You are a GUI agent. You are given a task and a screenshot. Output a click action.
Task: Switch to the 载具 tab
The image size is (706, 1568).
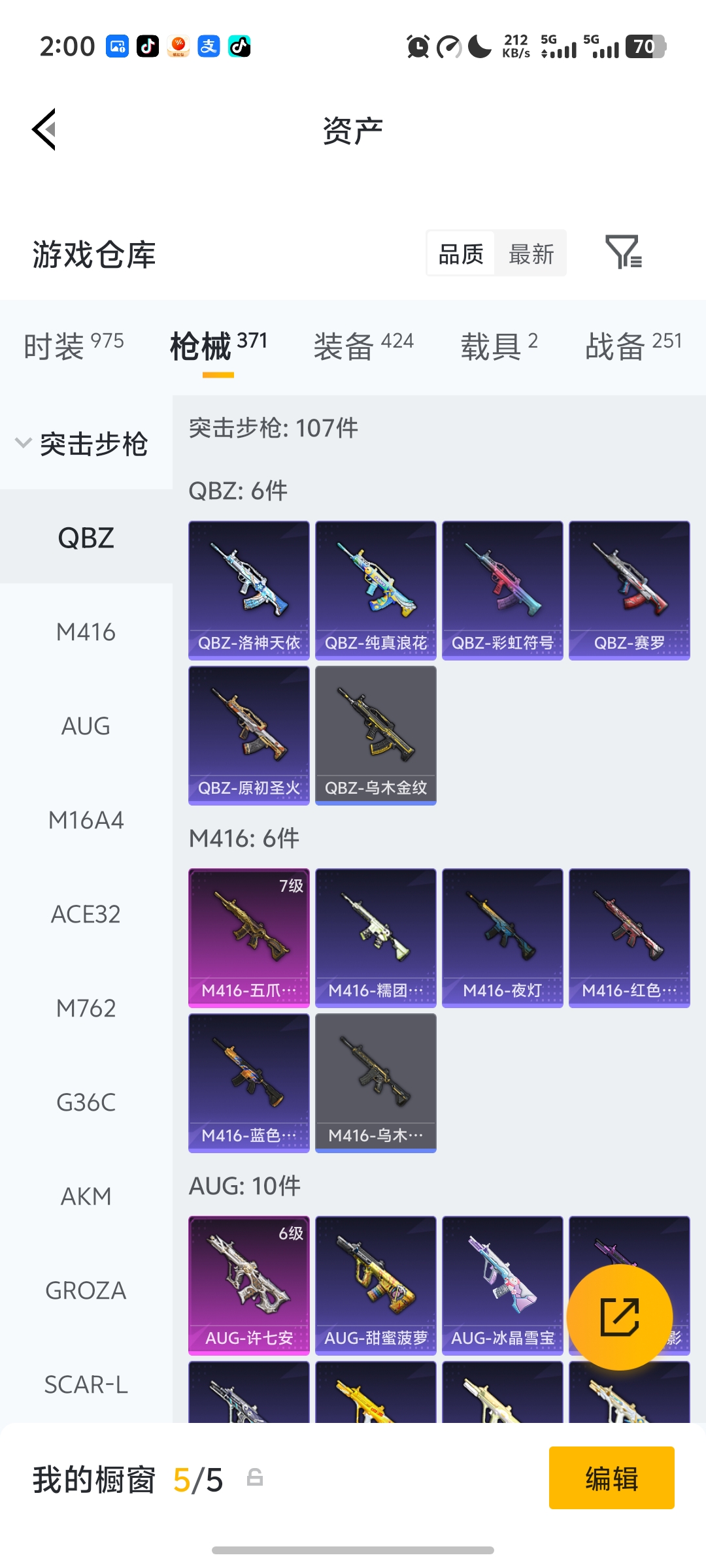499,345
